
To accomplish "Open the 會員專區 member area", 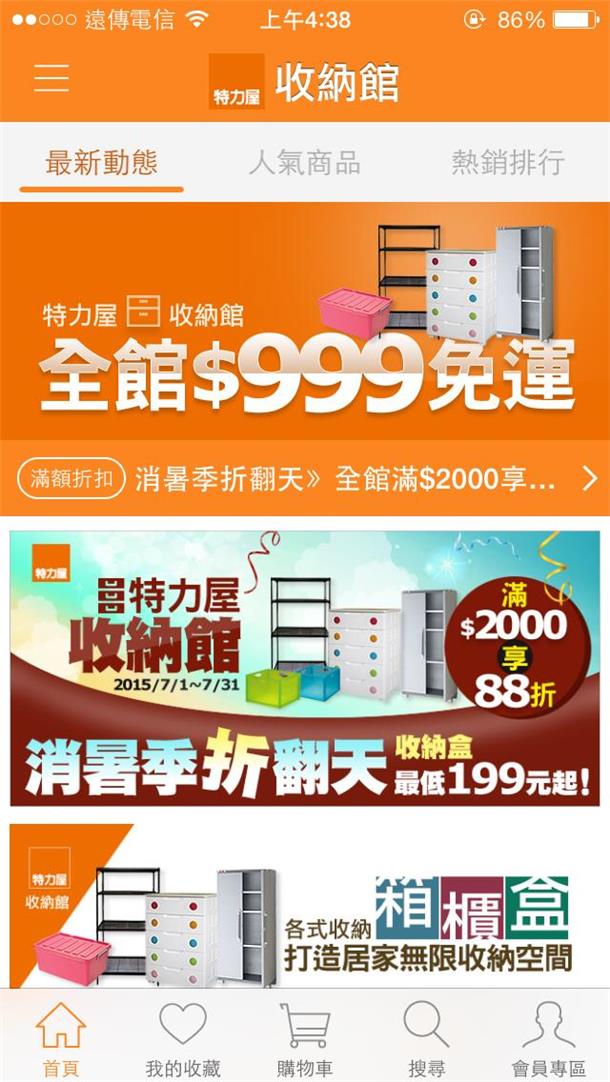I will click(x=548, y=1040).
